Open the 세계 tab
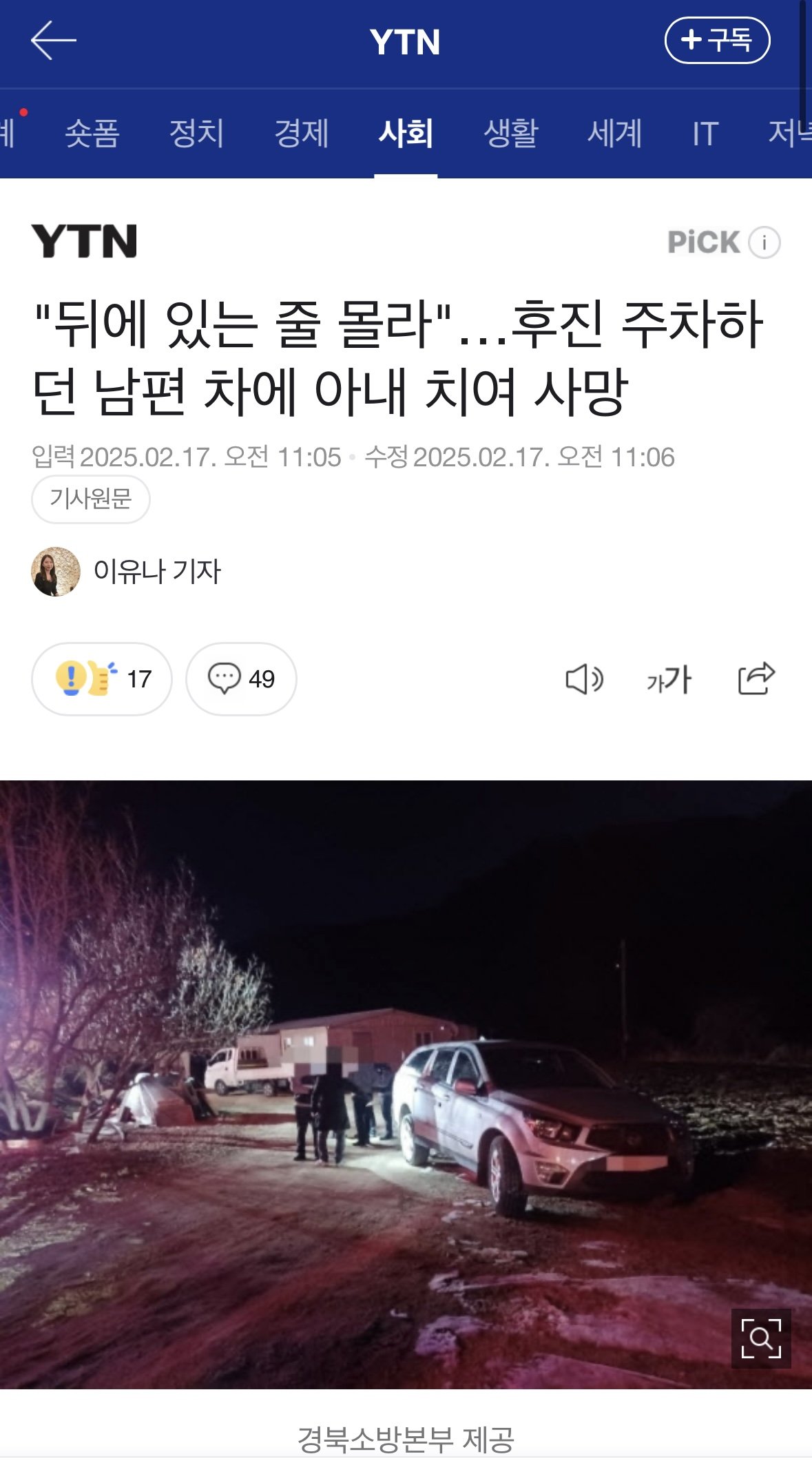Viewport: 812px width, 1463px height. (615, 134)
